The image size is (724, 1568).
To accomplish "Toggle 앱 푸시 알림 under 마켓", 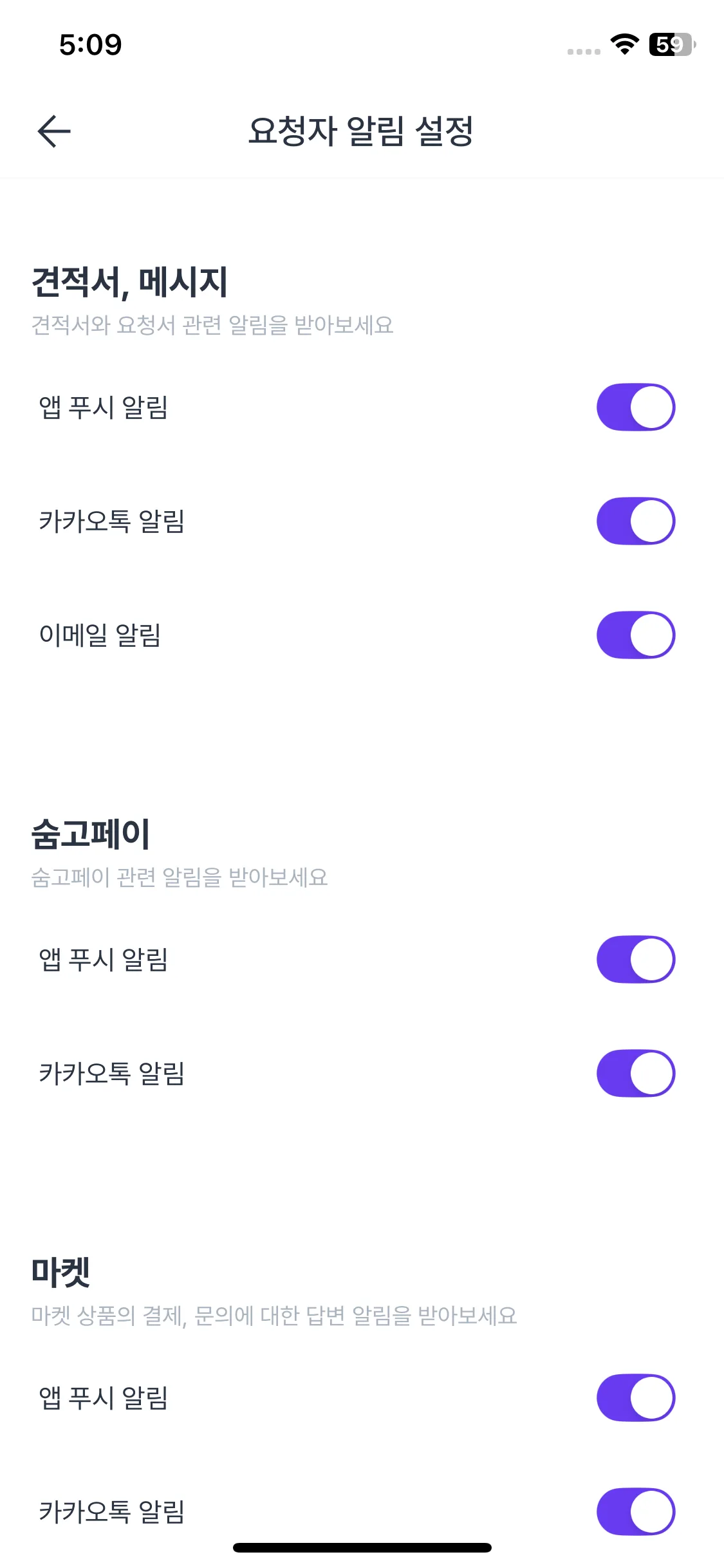I will (x=635, y=1397).
